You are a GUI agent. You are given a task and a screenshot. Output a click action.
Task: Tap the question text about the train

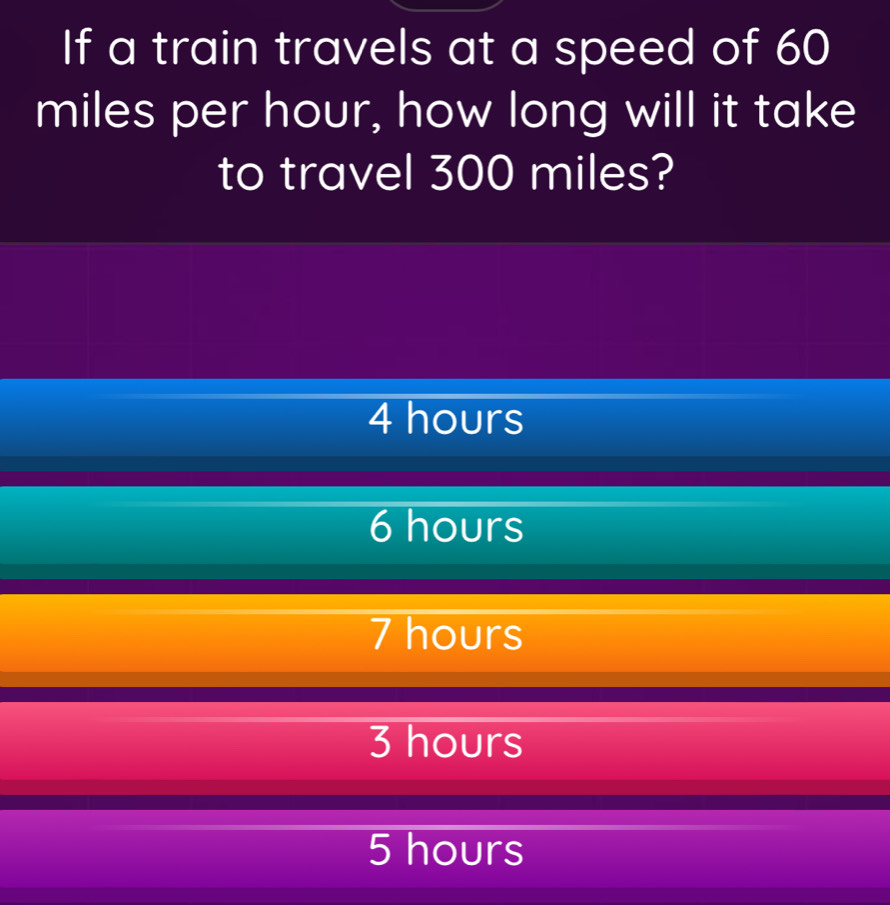445,110
